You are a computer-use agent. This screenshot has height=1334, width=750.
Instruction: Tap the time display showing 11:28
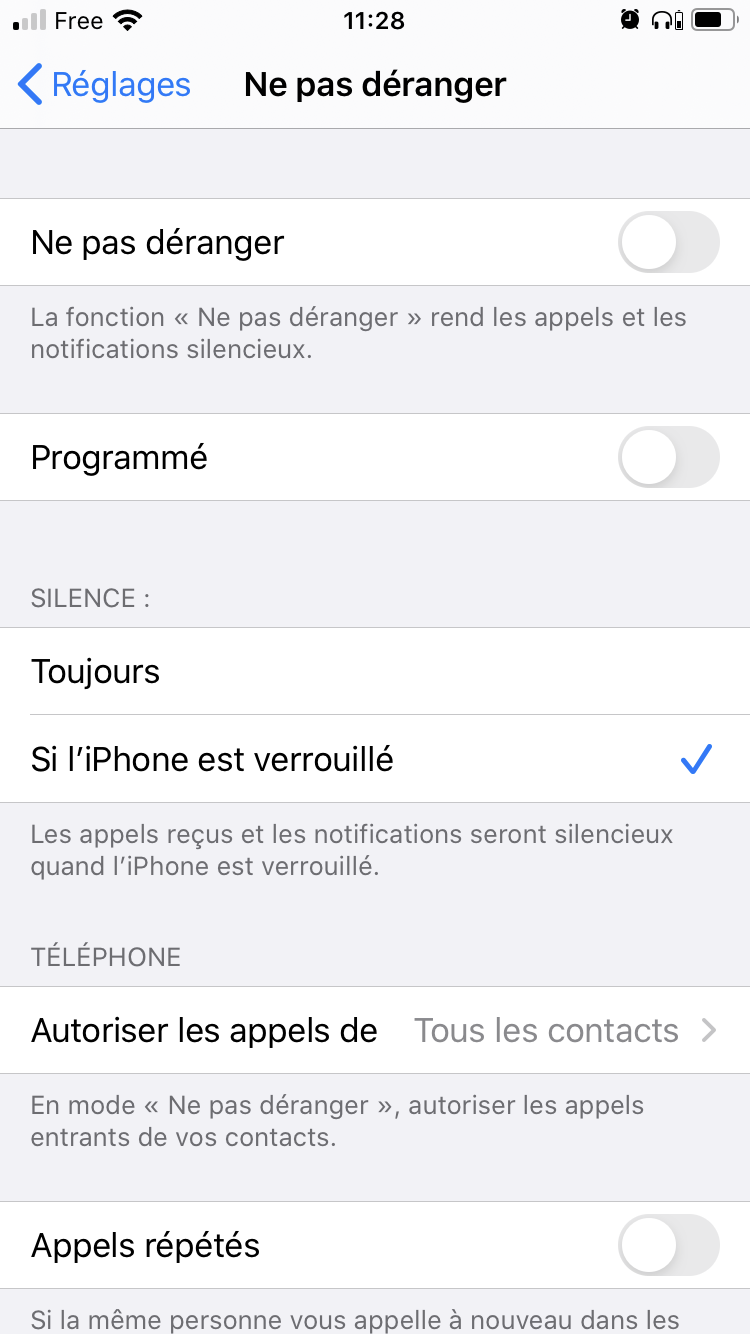374,20
